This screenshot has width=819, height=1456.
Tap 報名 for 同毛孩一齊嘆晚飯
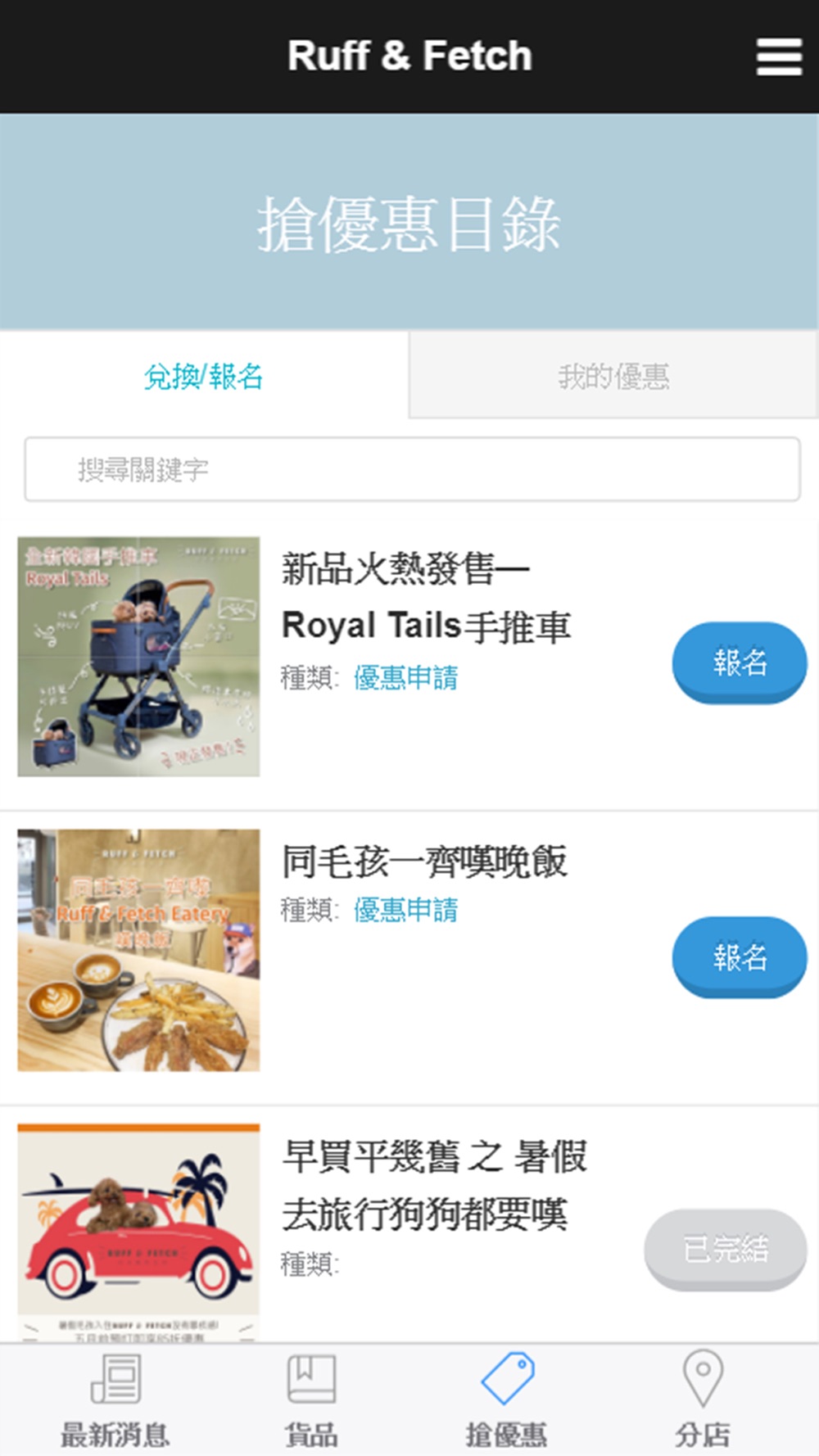pos(739,956)
